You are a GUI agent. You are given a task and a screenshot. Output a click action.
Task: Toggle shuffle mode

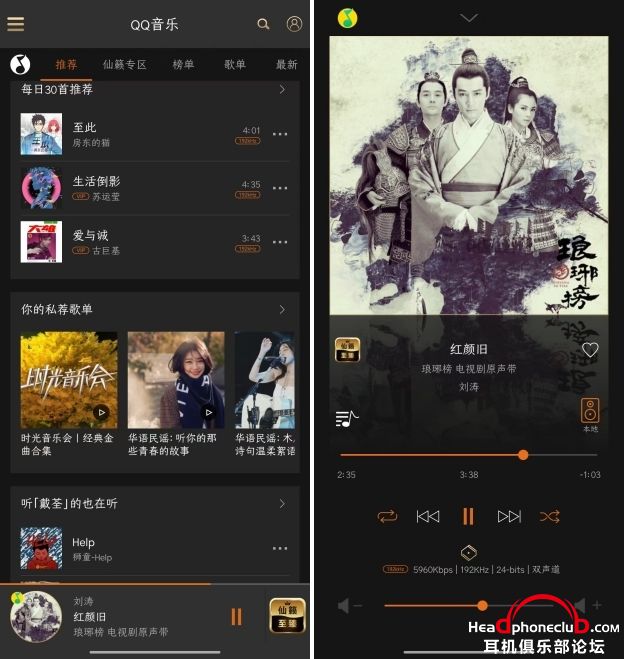(x=550, y=516)
